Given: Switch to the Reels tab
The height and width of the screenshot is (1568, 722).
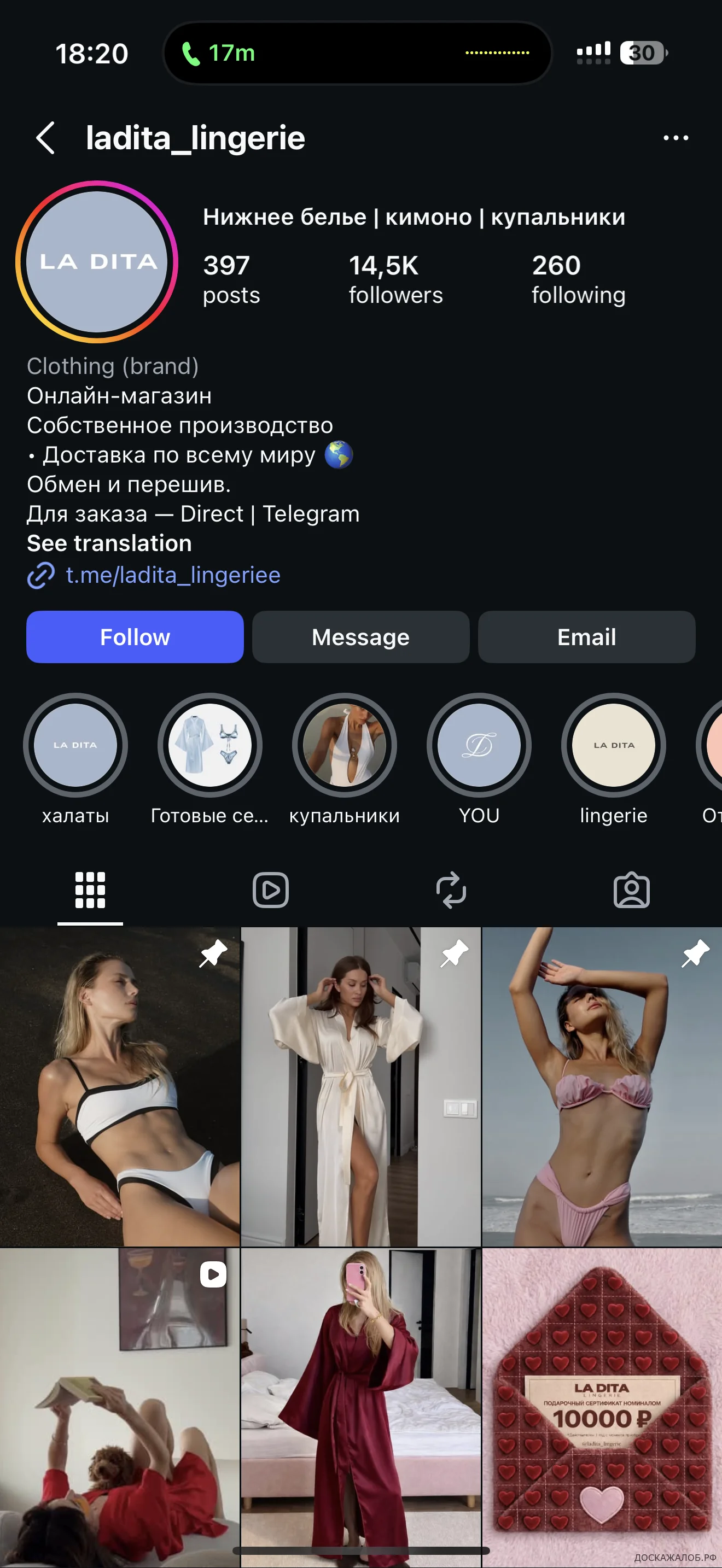Looking at the screenshot, I should click(270, 890).
